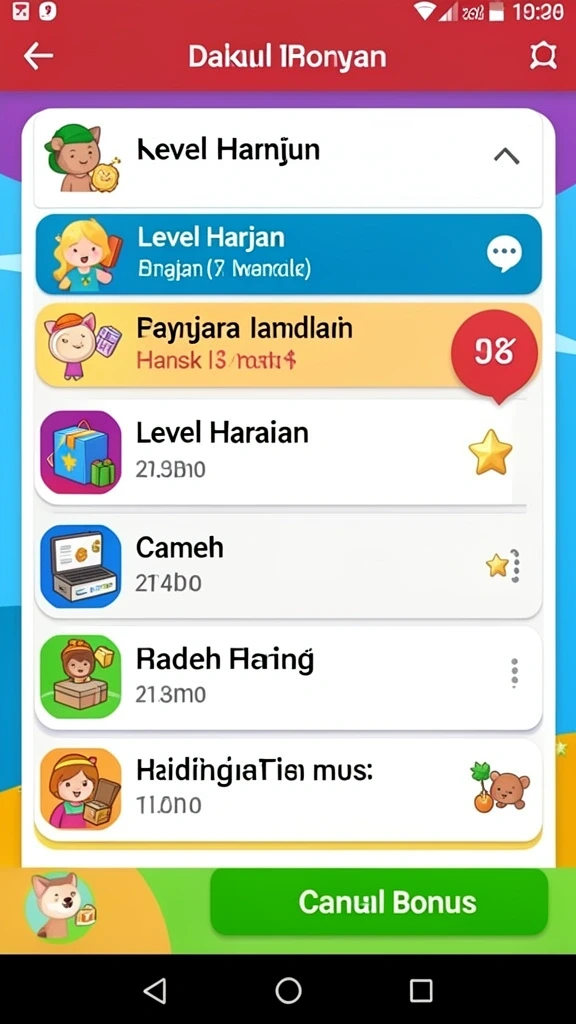Collapse the Kevel Harnjun section

coord(506,155)
